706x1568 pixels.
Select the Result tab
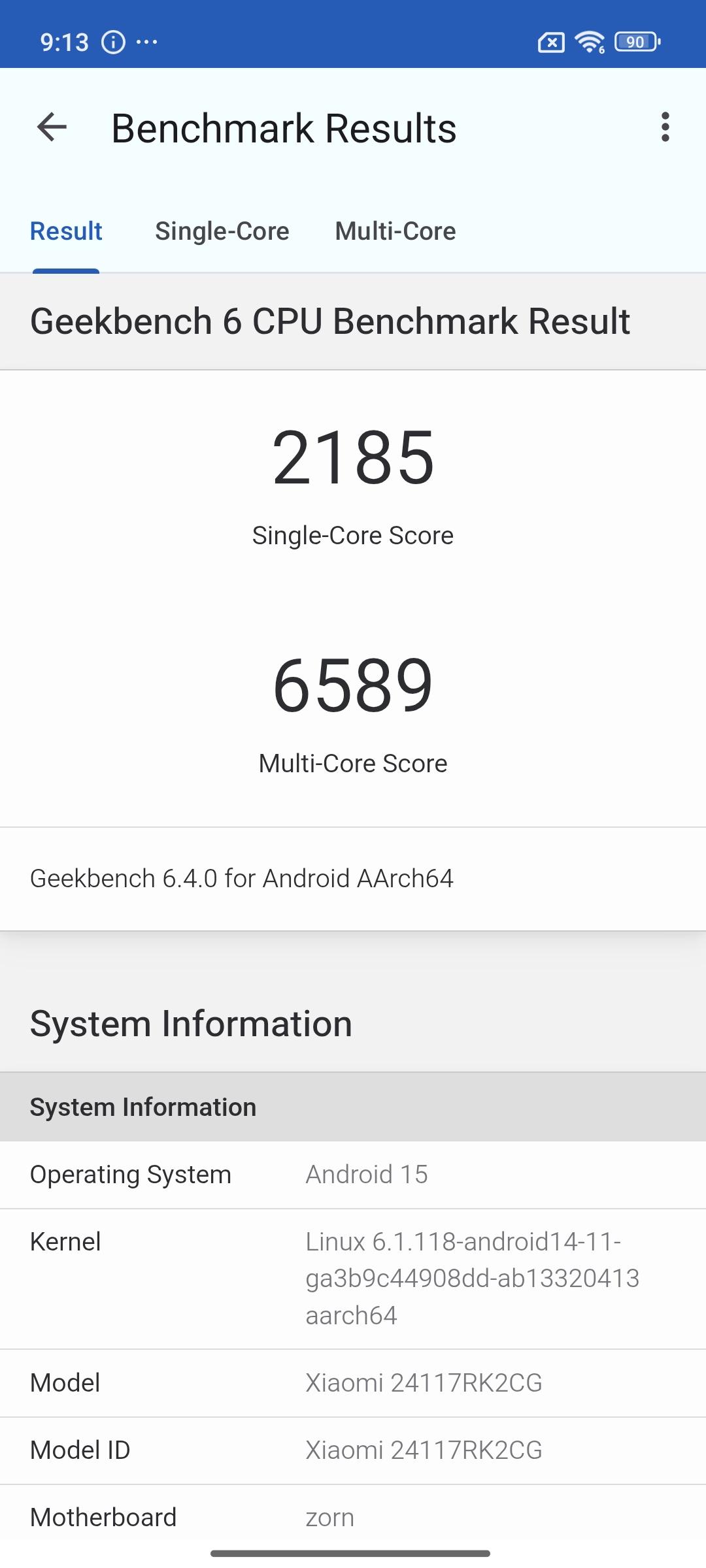[x=66, y=231]
